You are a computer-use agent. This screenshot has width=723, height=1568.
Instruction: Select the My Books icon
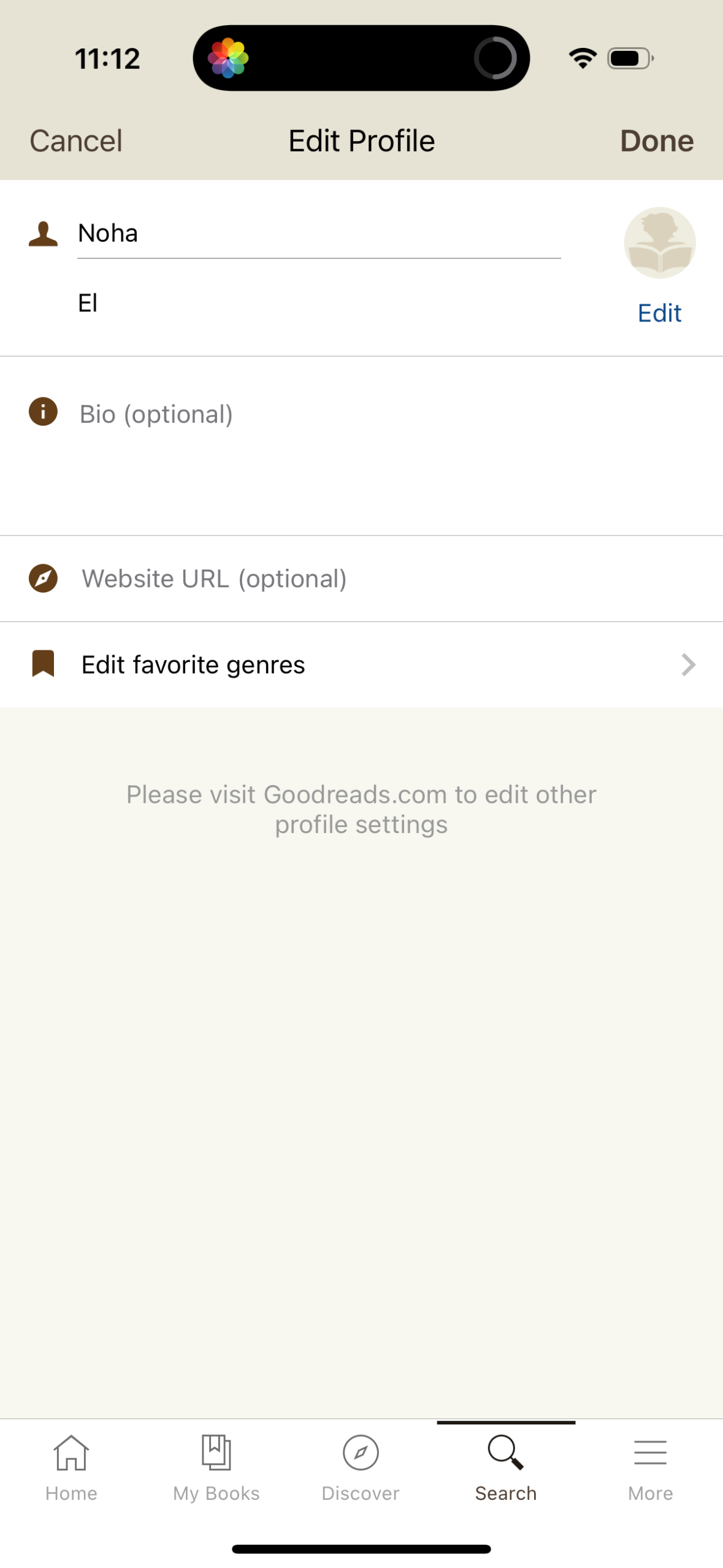pyautogui.click(x=215, y=1454)
